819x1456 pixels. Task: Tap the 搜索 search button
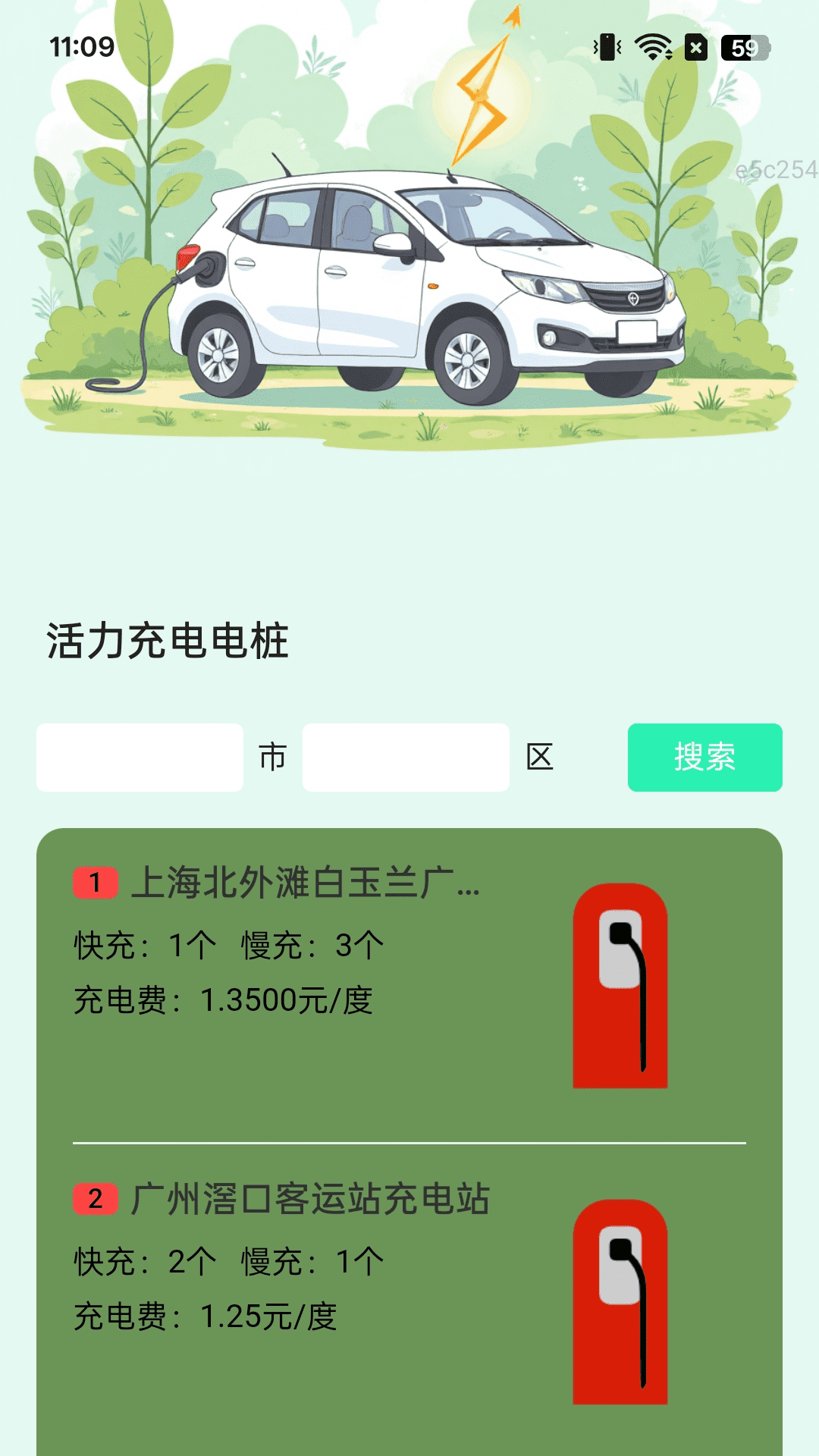point(704,758)
